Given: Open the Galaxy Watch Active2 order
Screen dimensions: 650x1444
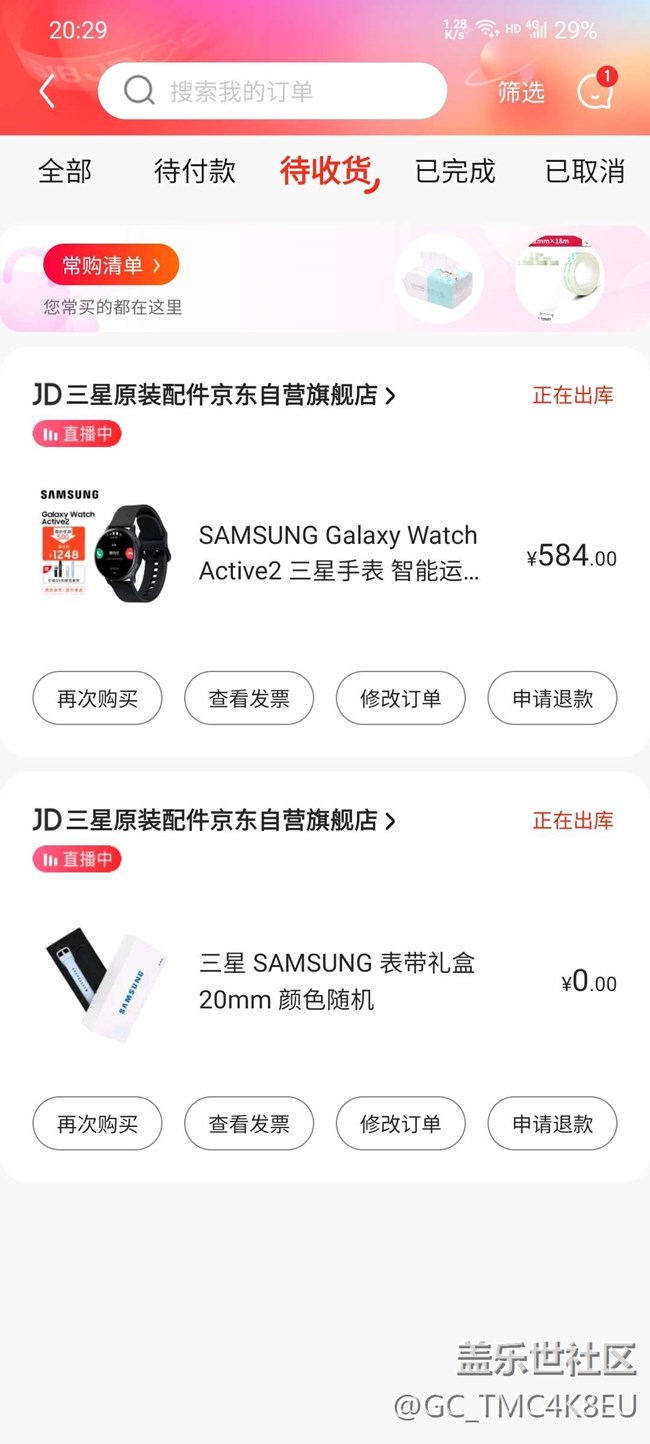Looking at the screenshot, I should click(x=338, y=554).
